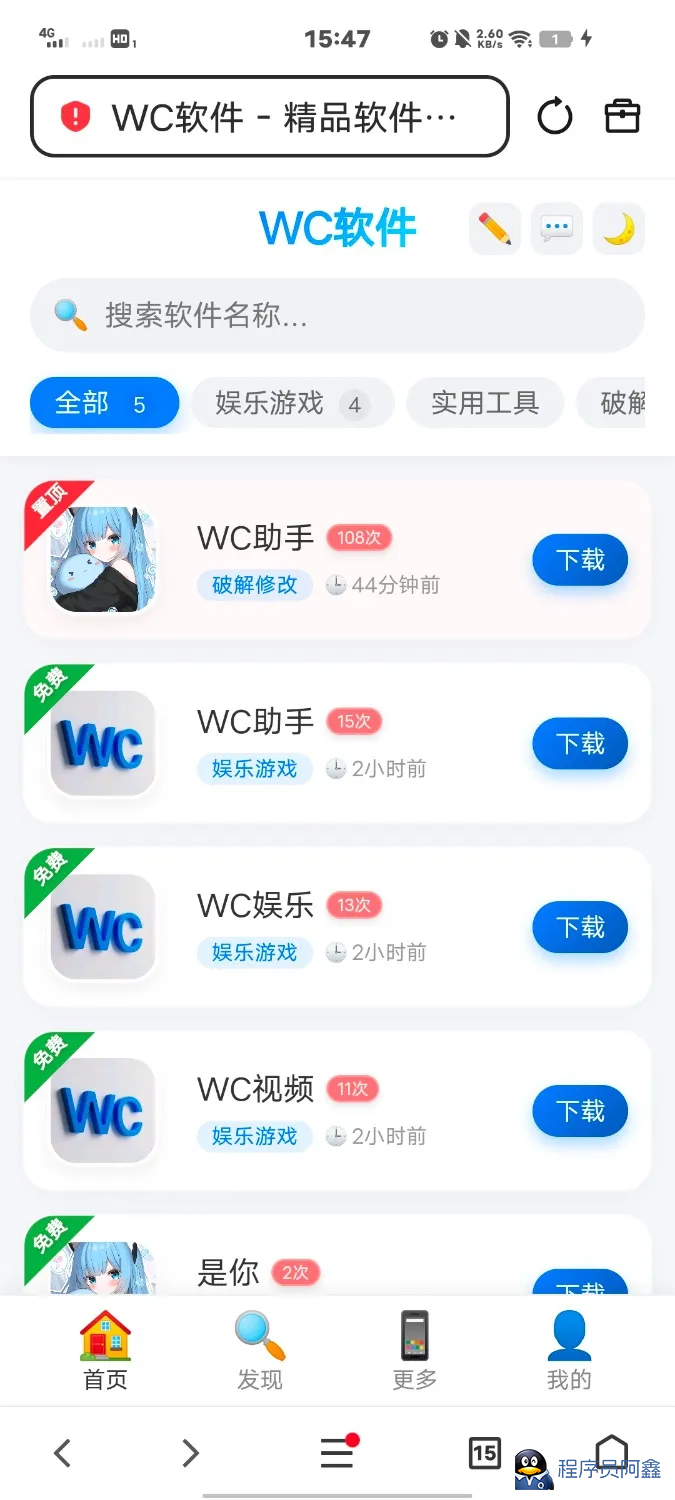Open the pencil edit icon
Screen dimensions: 675x1500
pos(495,229)
